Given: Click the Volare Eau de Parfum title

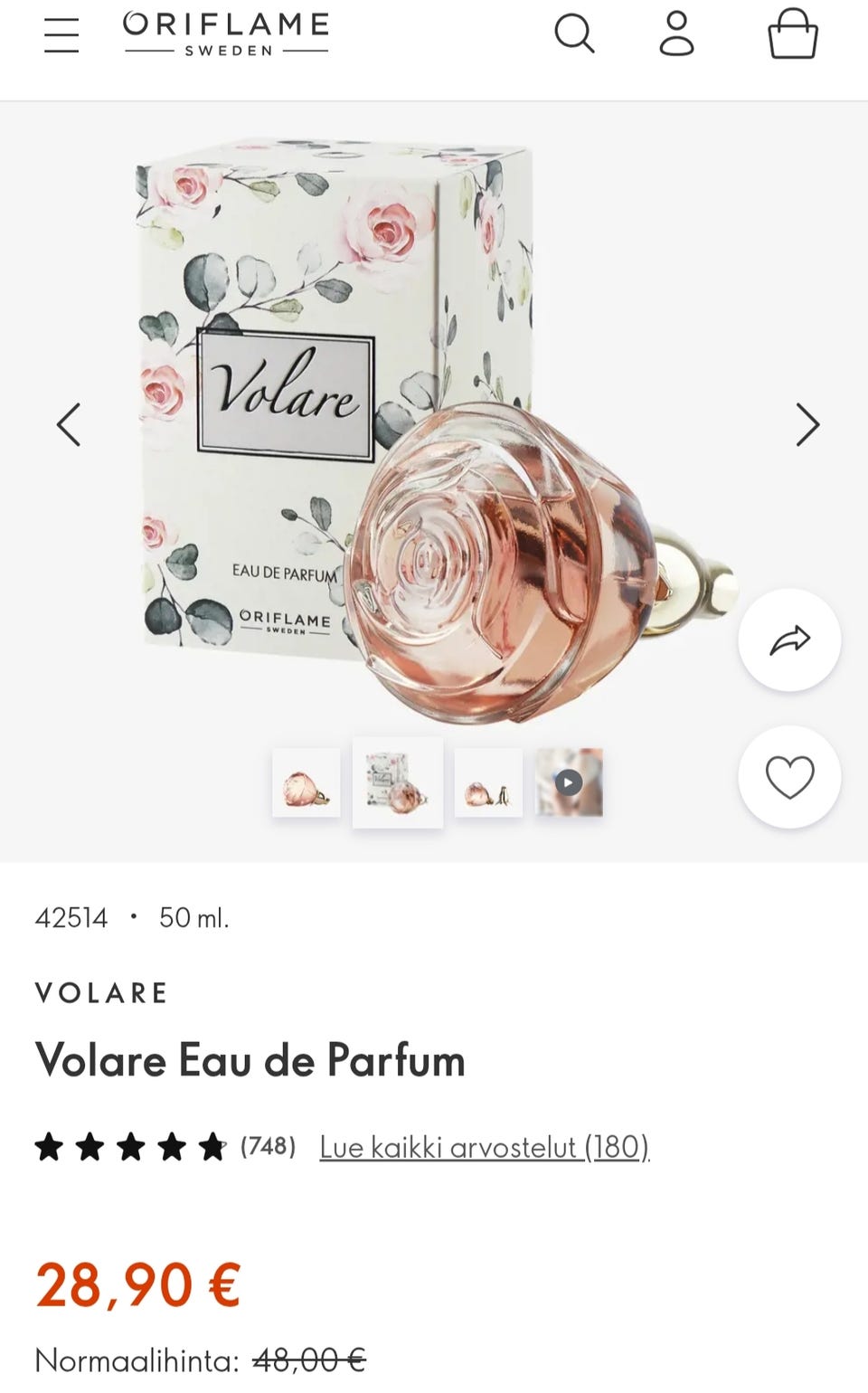Looking at the screenshot, I should [x=250, y=1061].
